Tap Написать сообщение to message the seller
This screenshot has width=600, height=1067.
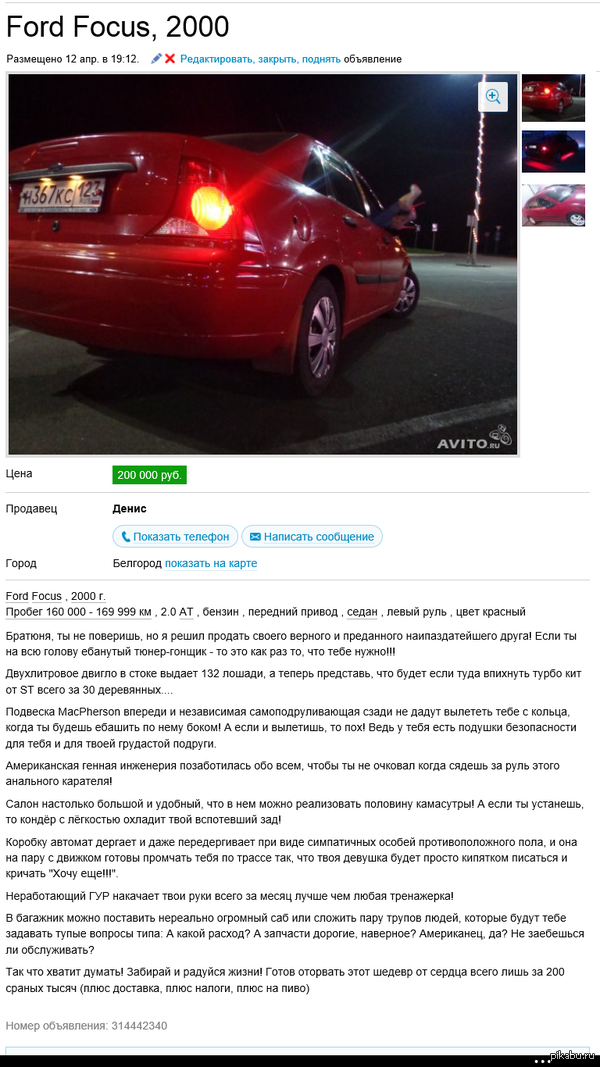pos(312,537)
